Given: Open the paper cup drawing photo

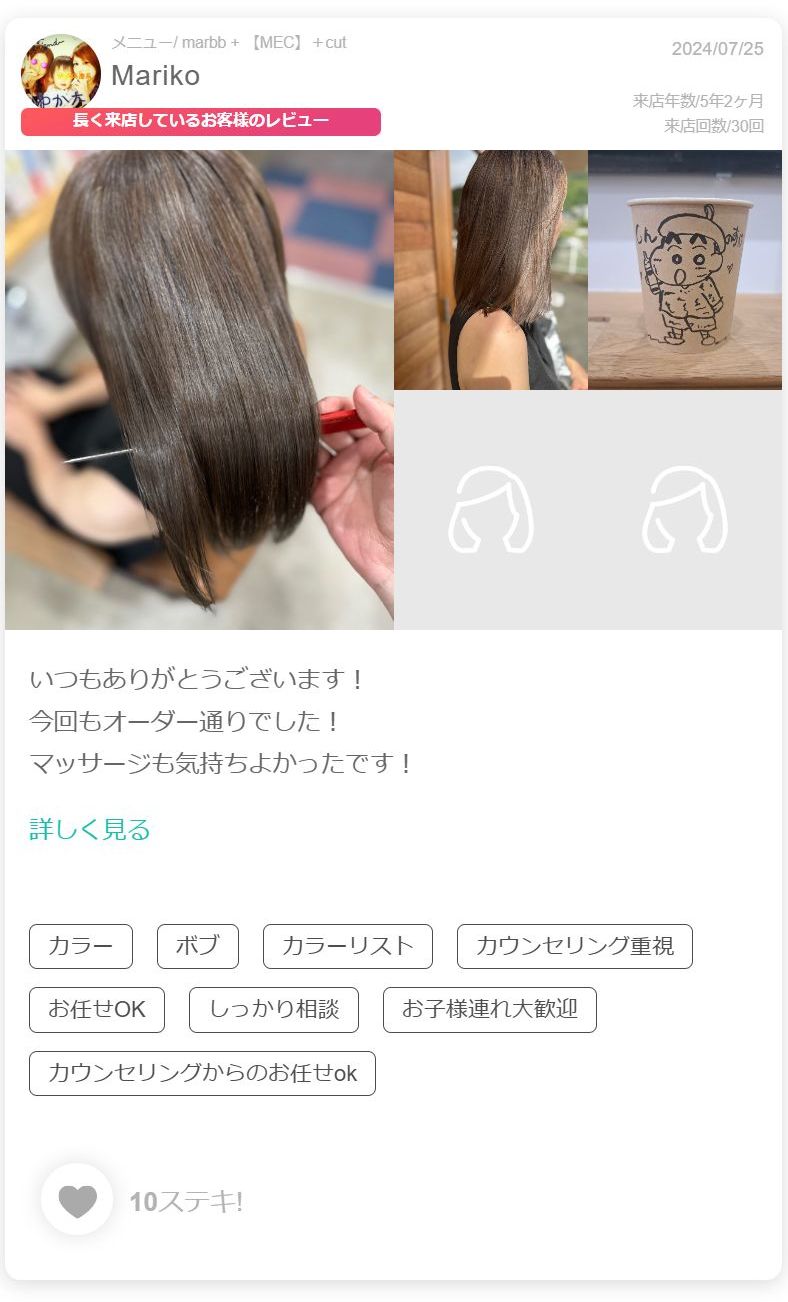Looking at the screenshot, I should point(685,270).
